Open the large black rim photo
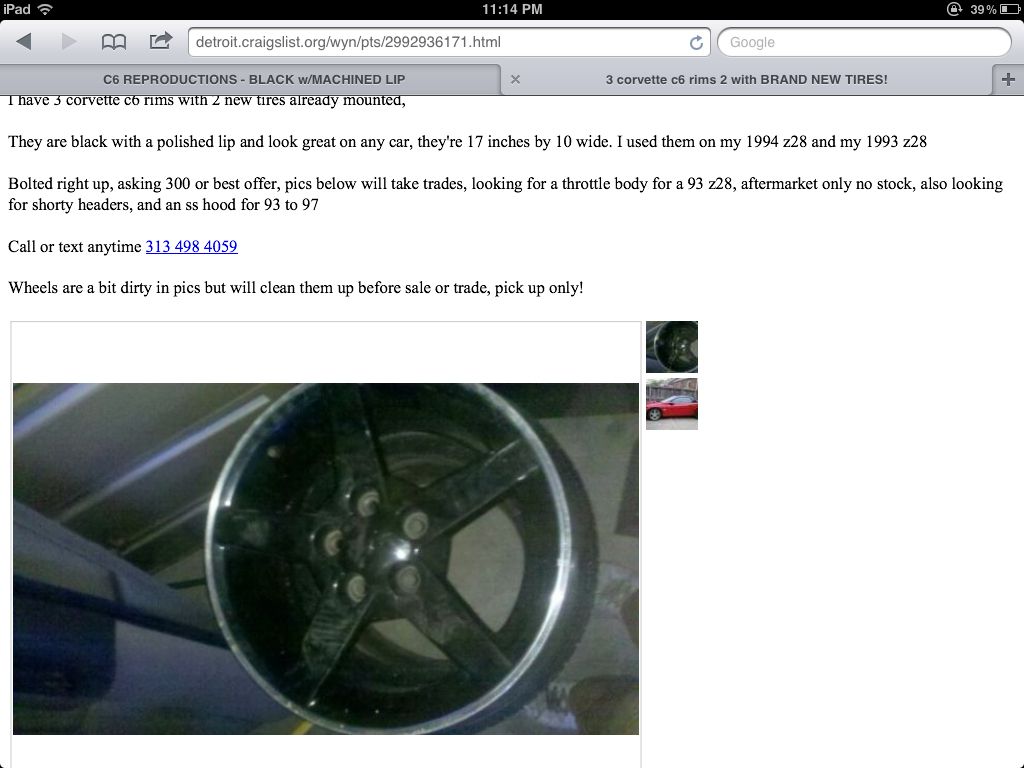Screen dimensions: 1024x768 (x=326, y=558)
